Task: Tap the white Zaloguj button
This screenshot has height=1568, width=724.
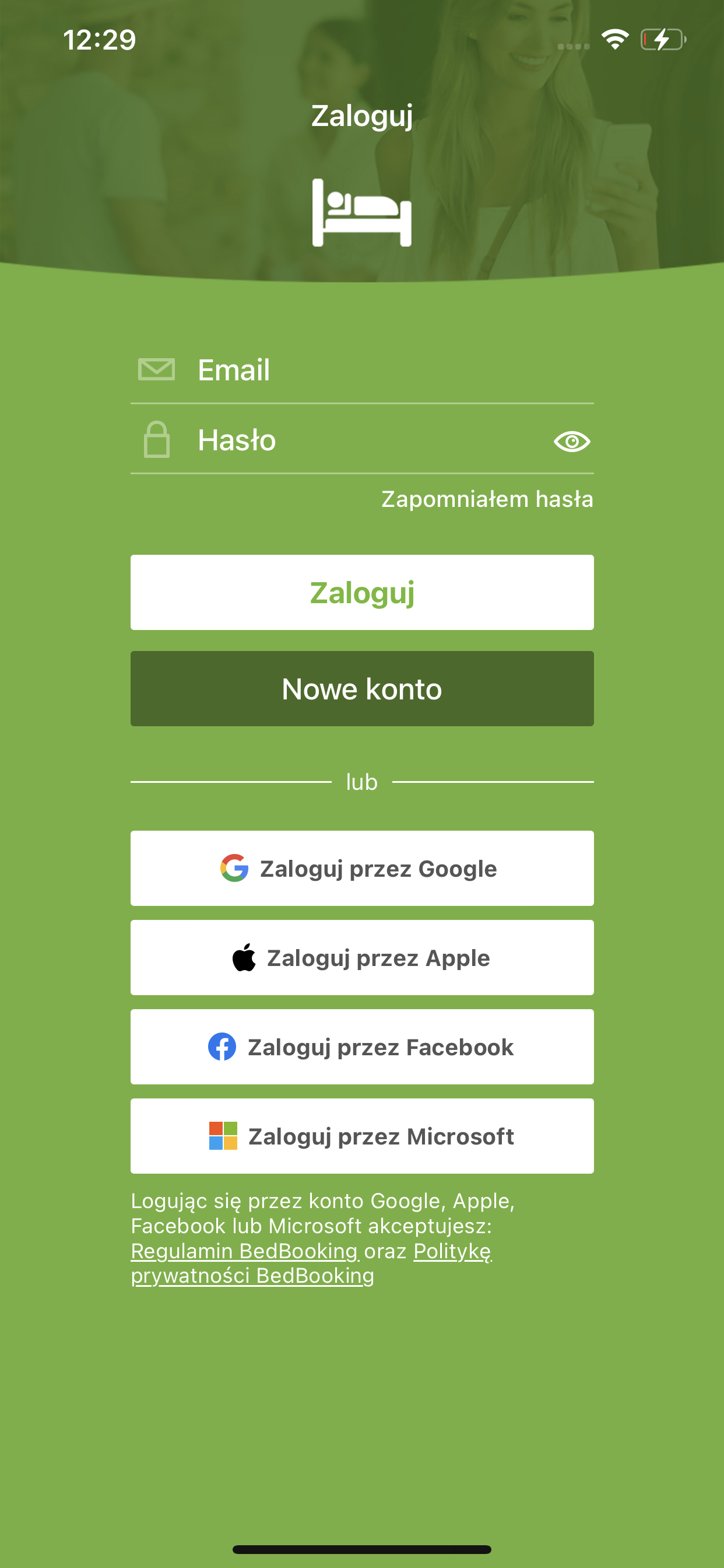Action: pos(362,592)
